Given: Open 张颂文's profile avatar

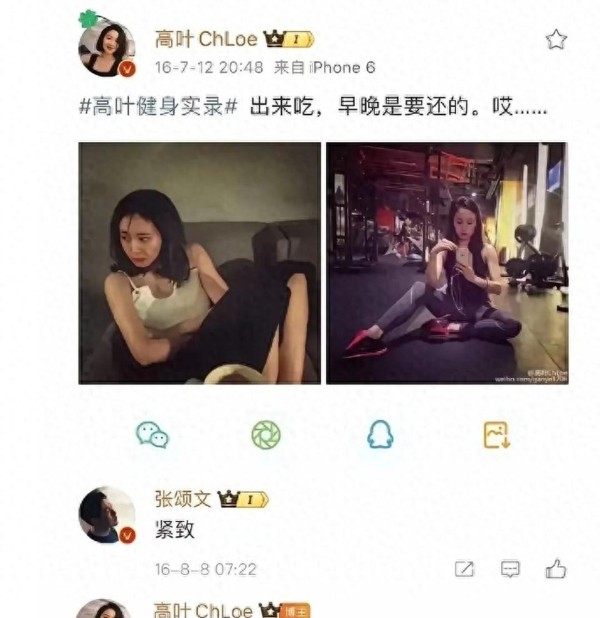Looking at the screenshot, I should coord(107,515).
